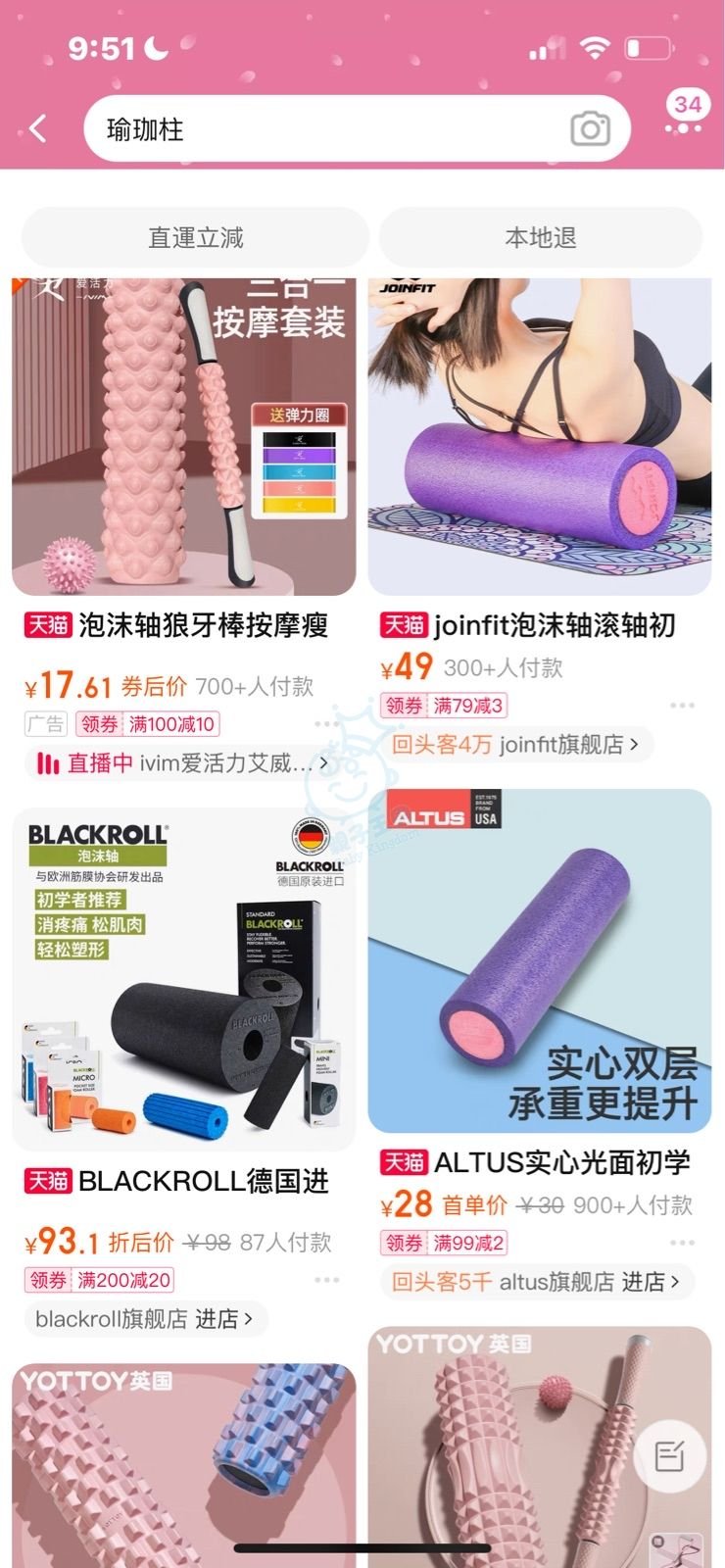The width and height of the screenshot is (725, 1568).
Task: Go back with the arrow icon
Action: (37, 128)
